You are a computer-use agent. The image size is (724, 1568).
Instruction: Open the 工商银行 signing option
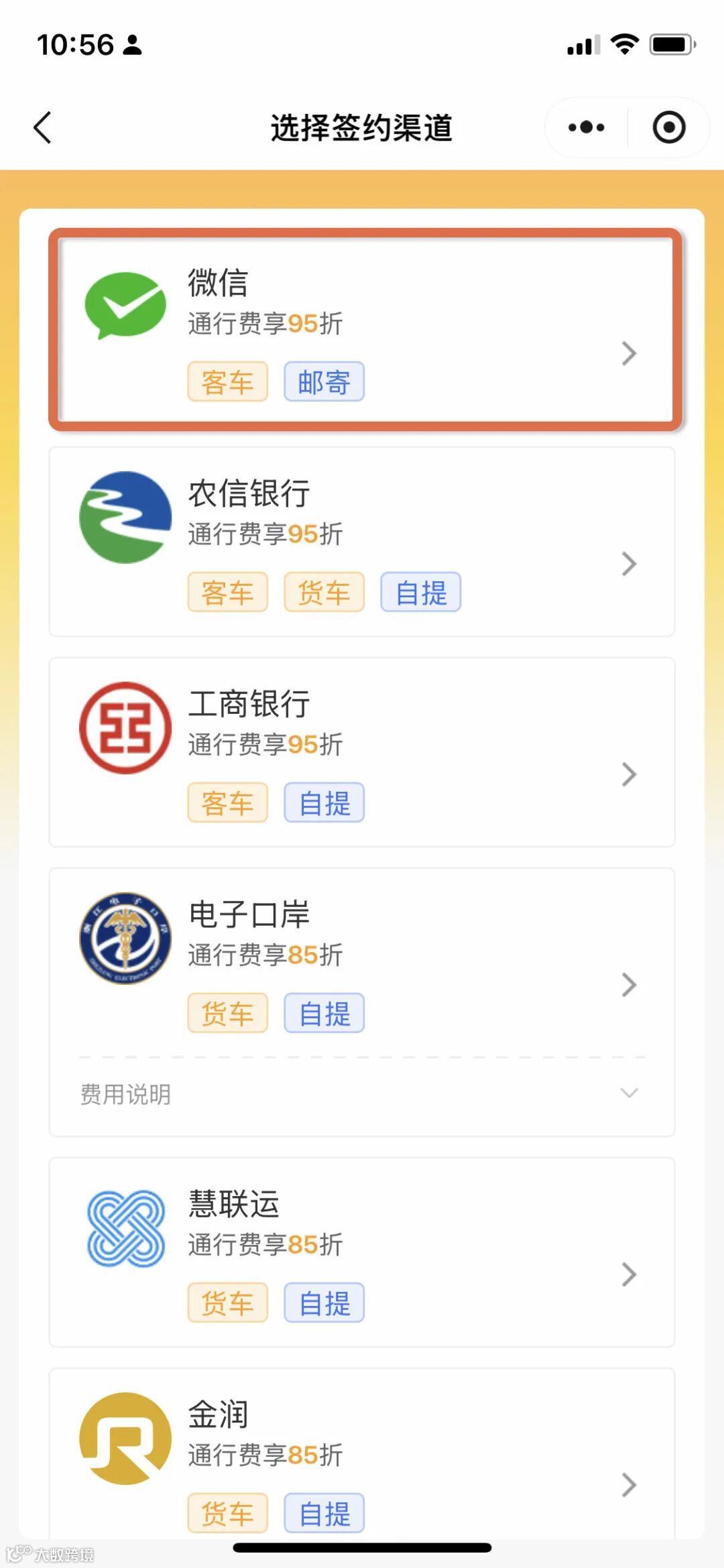click(x=362, y=752)
